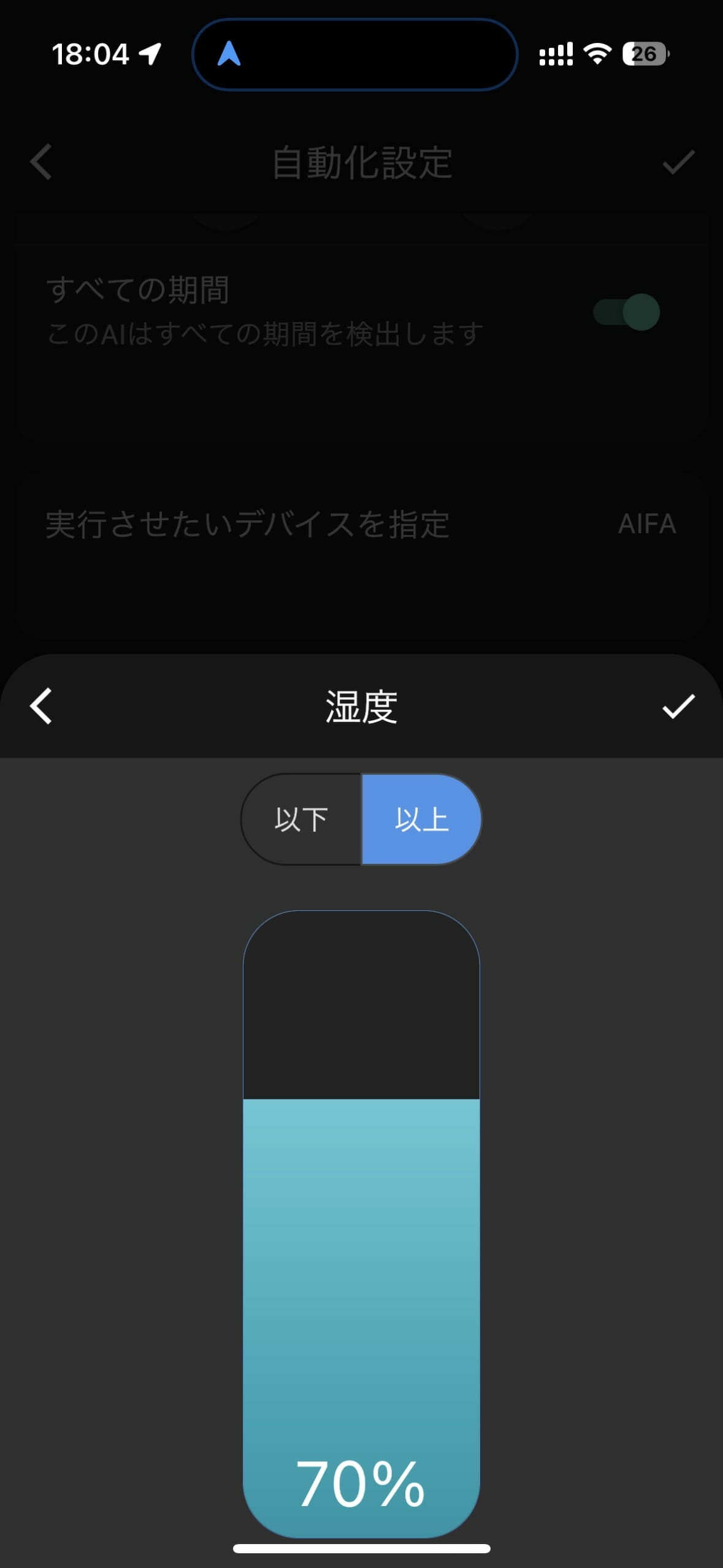Confirm the humidity setting with the checkmark
Viewport: 723px width, 1568px height.
coord(678,706)
